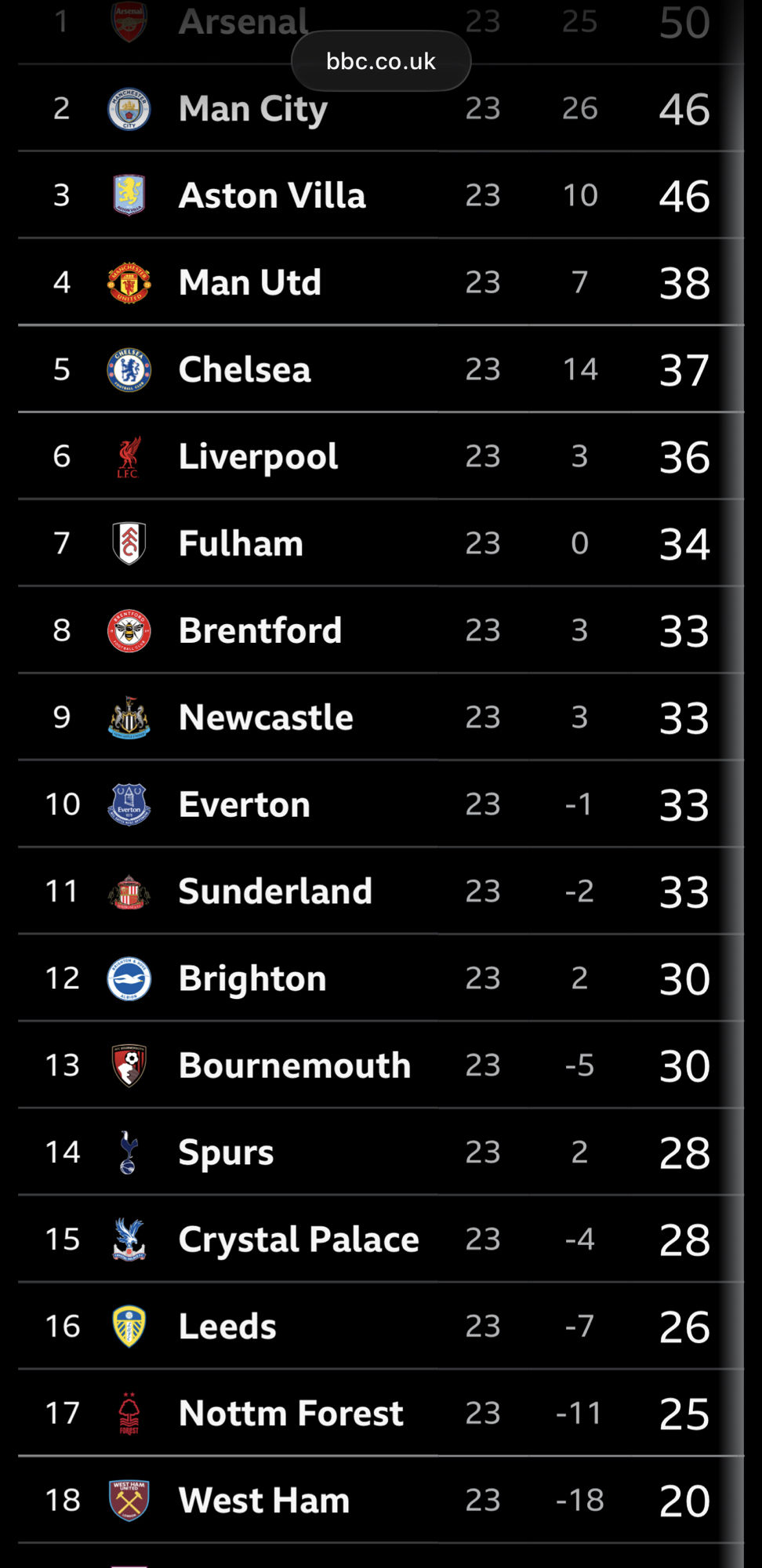762x1568 pixels.
Task: Tap the bbc.co.uk address pill
Action: (x=381, y=61)
